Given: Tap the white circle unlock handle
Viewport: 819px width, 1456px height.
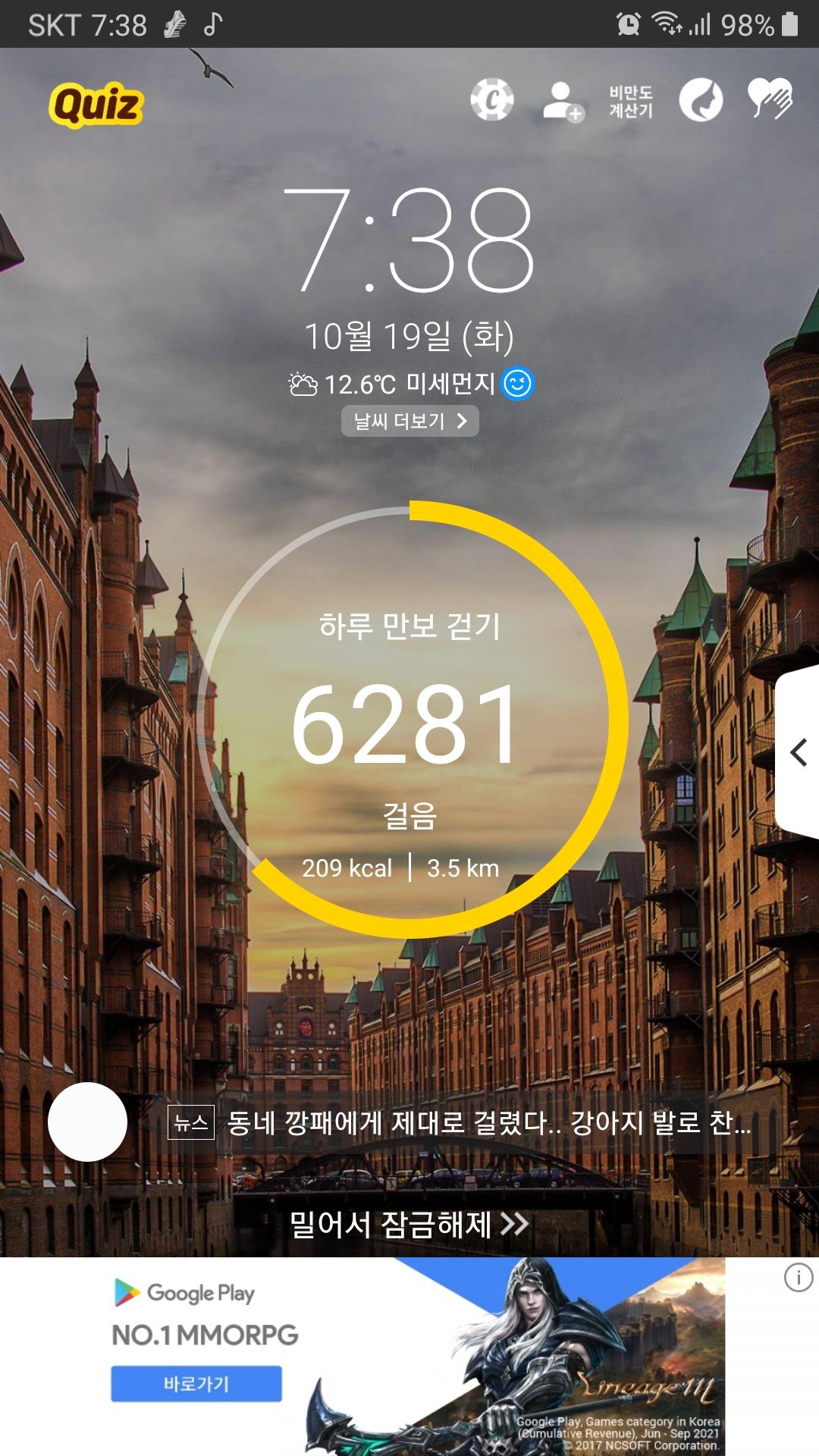Looking at the screenshot, I should tap(87, 1122).
